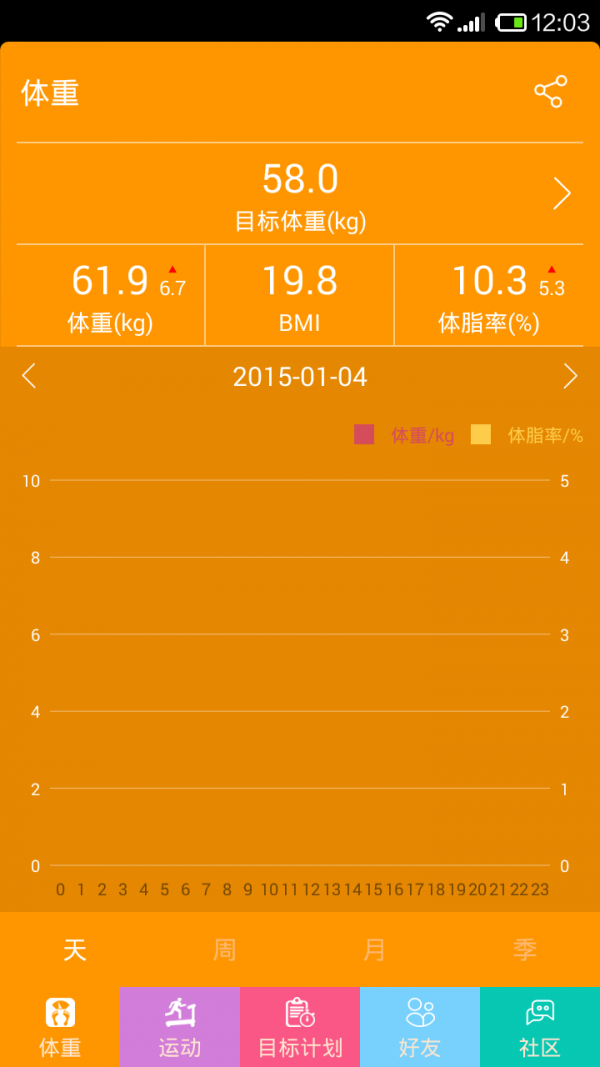Screen dimensions: 600x1067
Task: Open the 目标体重 target weight details
Action: [562, 194]
